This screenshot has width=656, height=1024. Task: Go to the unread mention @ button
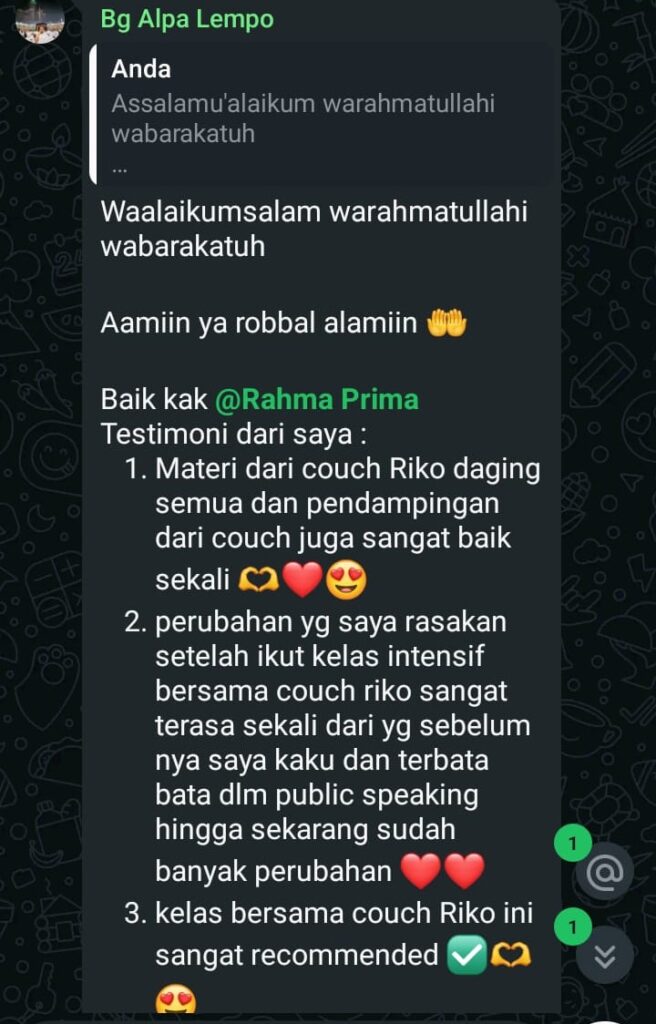(x=604, y=873)
